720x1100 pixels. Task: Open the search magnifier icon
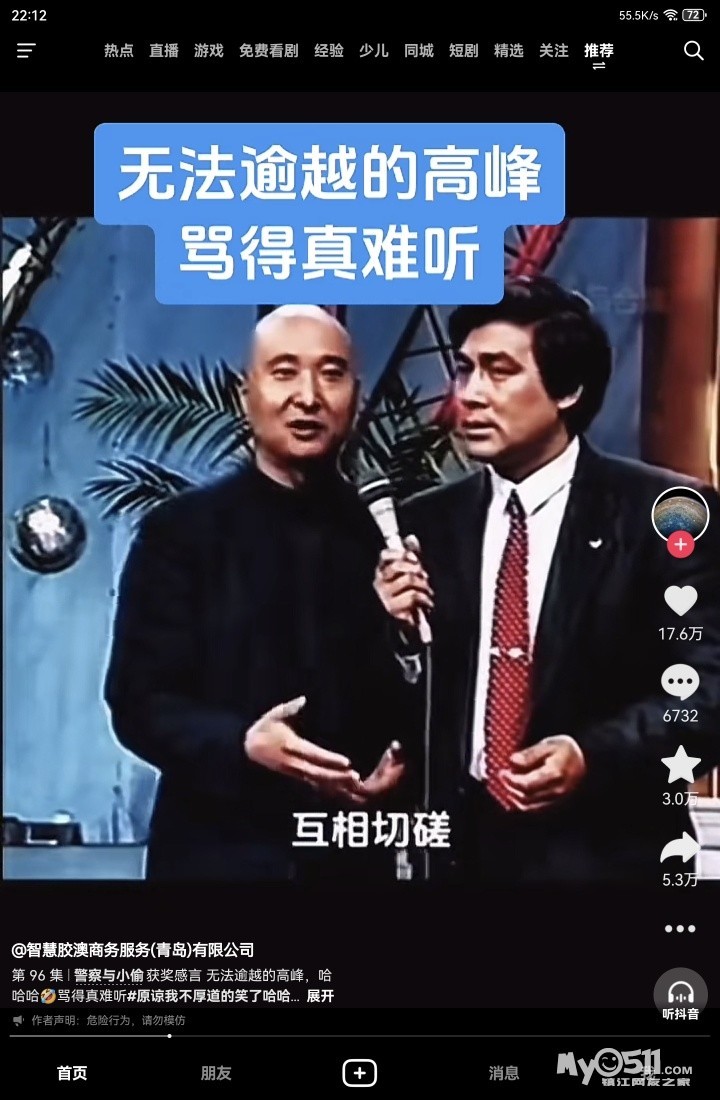pyautogui.click(x=693, y=51)
